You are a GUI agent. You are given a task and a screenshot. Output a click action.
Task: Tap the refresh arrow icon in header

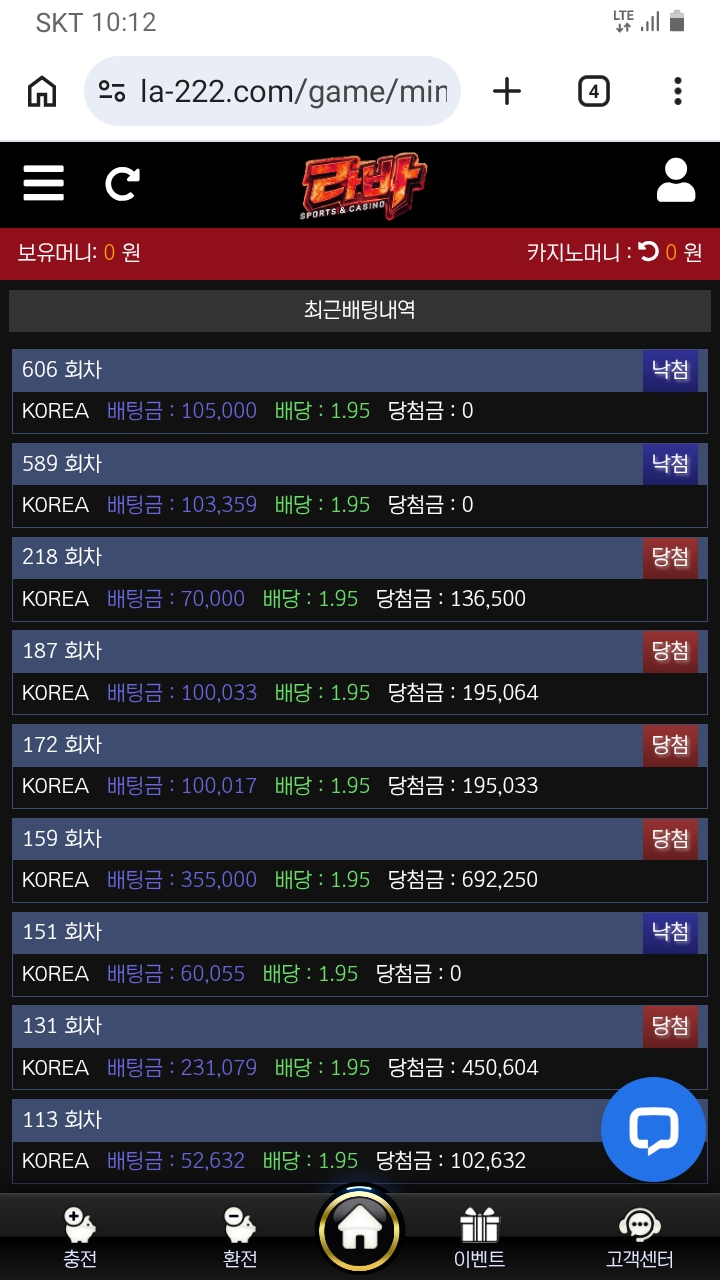(x=122, y=184)
